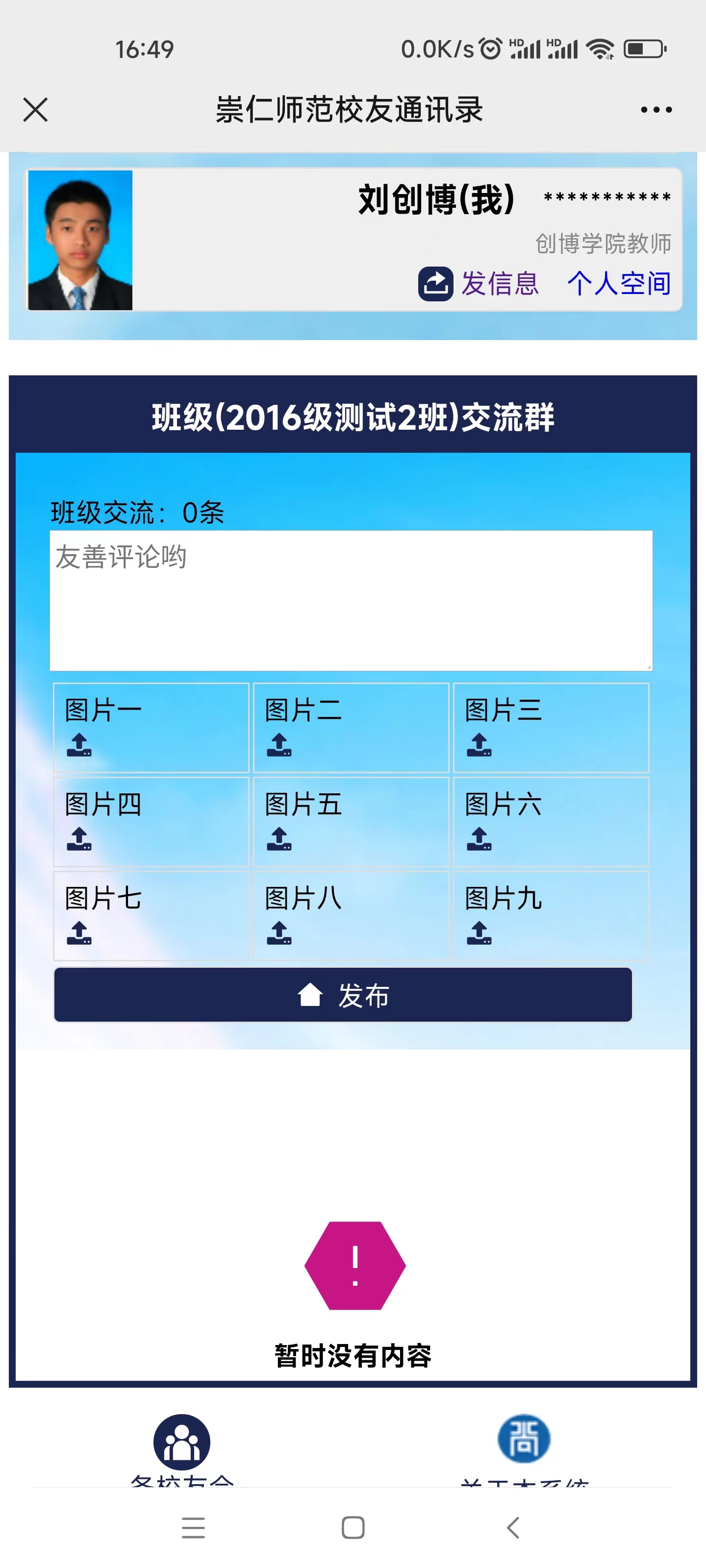
Task: Upload an image to 图片四
Action: coord(79,839)
